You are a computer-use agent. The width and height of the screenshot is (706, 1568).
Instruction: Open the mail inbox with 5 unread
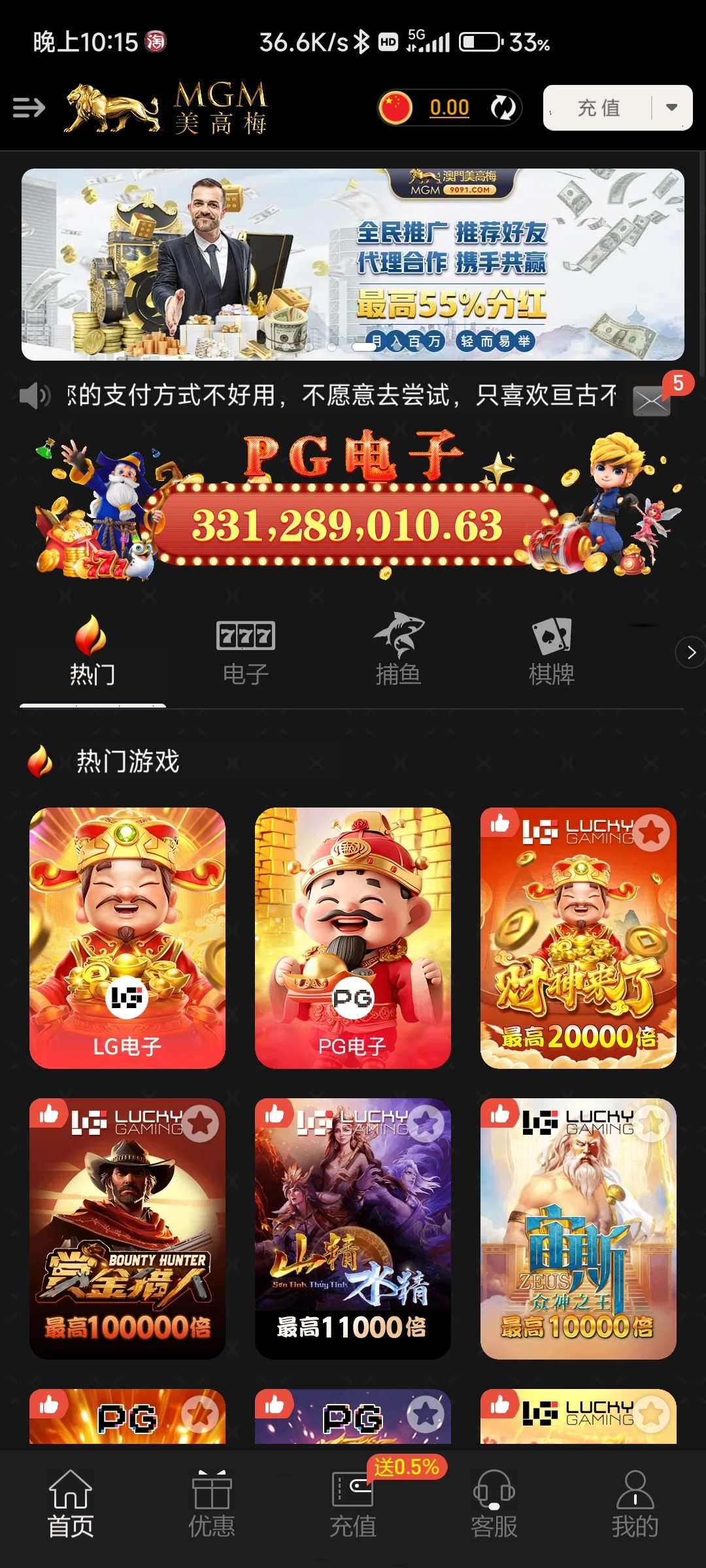[652, 400]
